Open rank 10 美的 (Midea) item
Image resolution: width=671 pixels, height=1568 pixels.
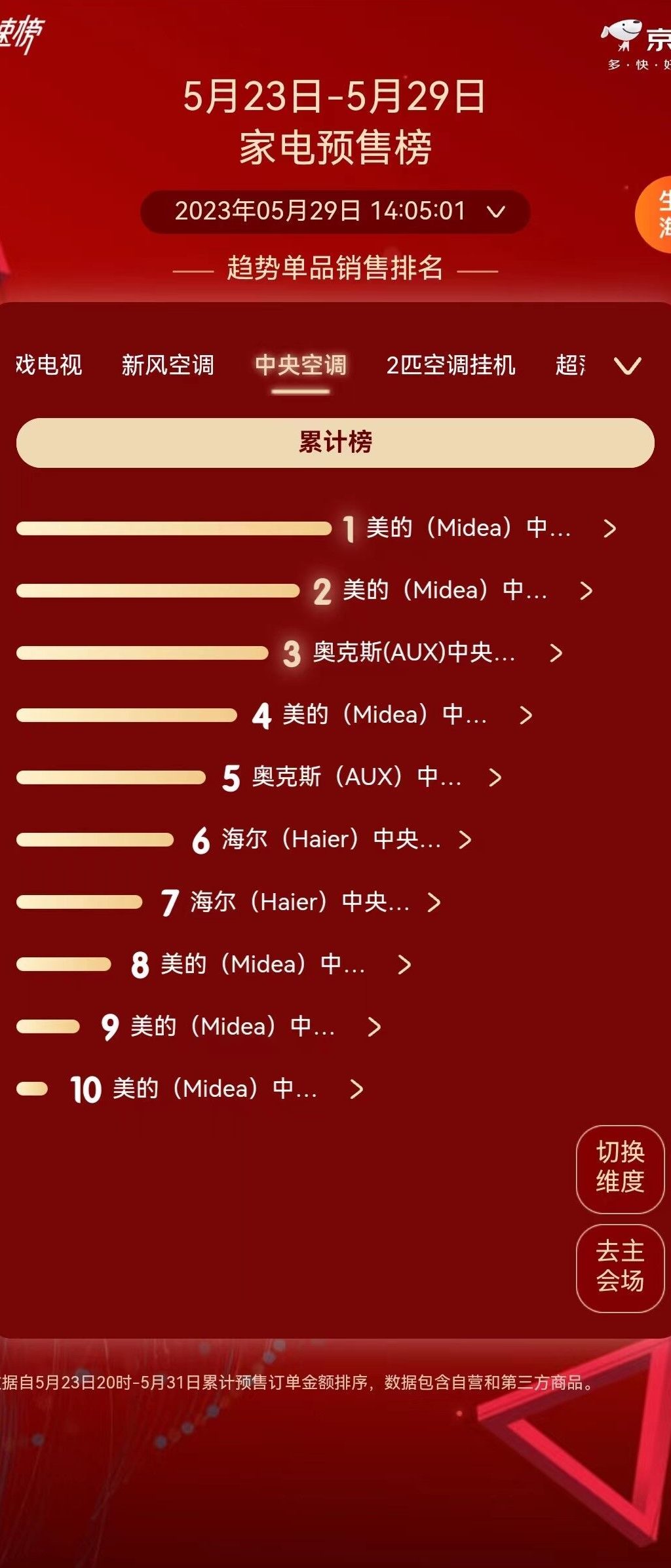tap(215, 1089)
